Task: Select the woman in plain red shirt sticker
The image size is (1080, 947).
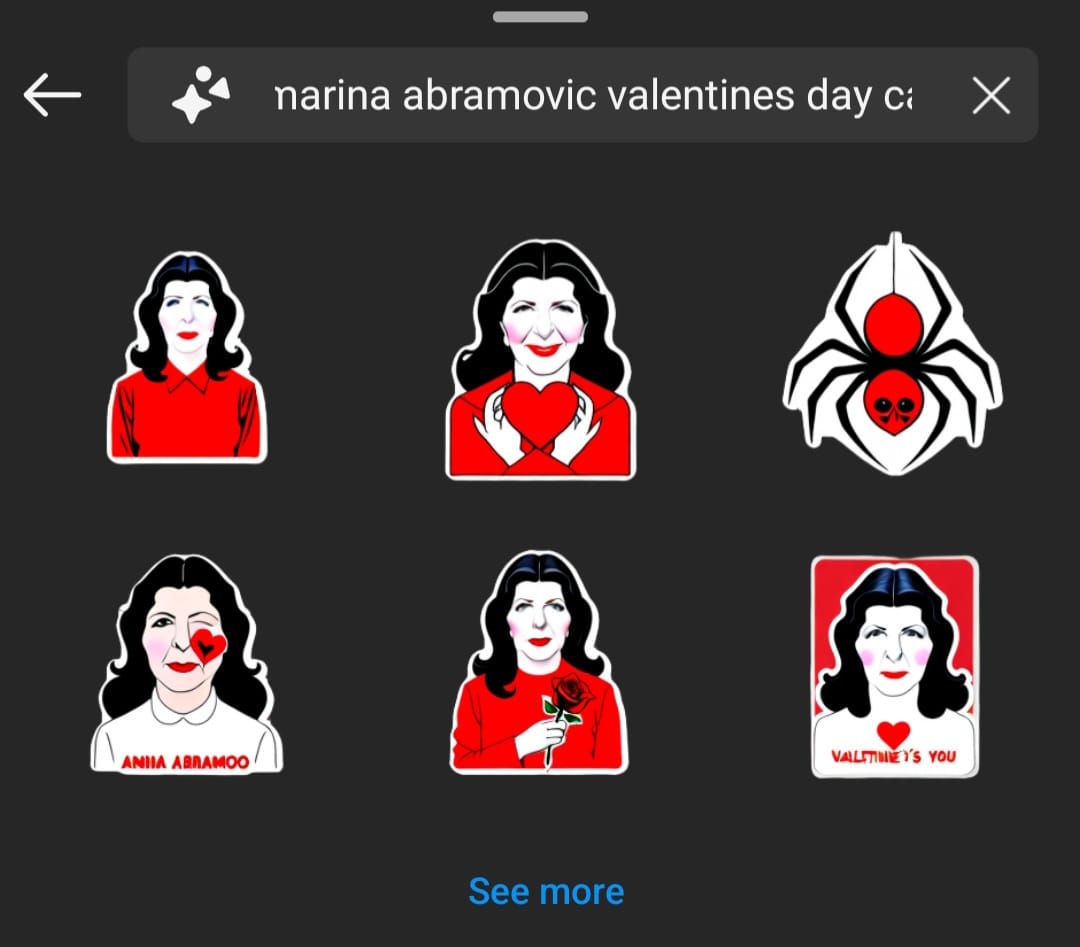Action: [186, 357]
